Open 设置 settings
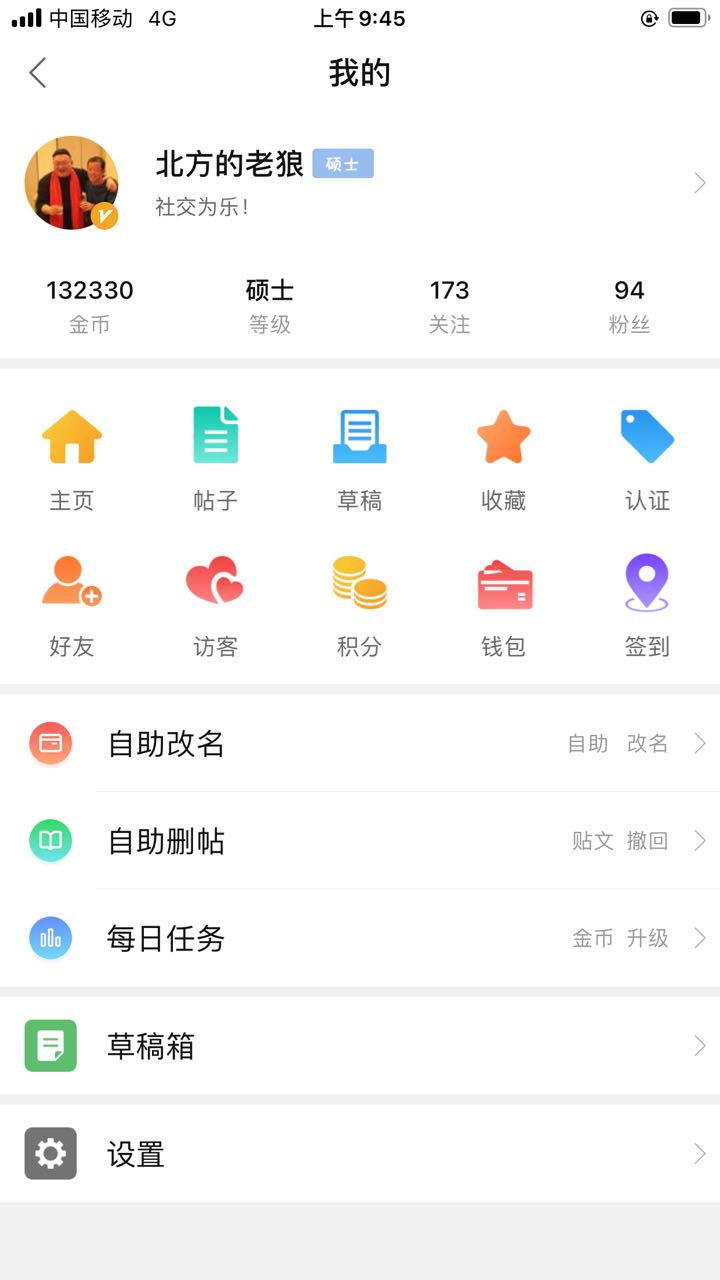Screen dimensions: 720x1280 coord(360,1154)
